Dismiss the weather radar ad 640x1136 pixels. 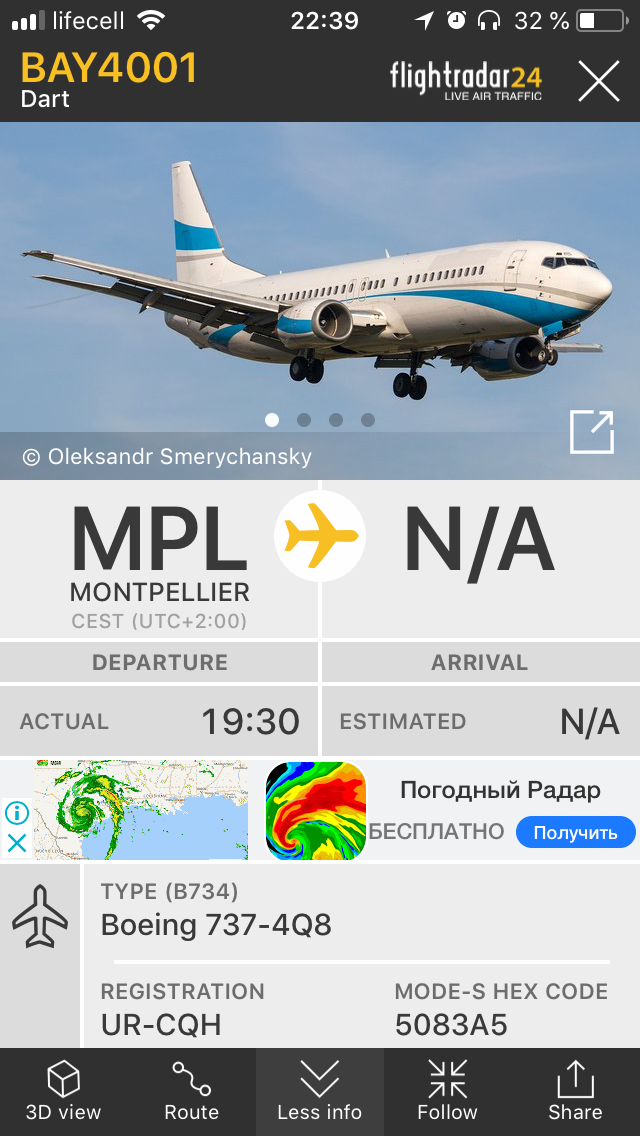click(x=17, y=843)
